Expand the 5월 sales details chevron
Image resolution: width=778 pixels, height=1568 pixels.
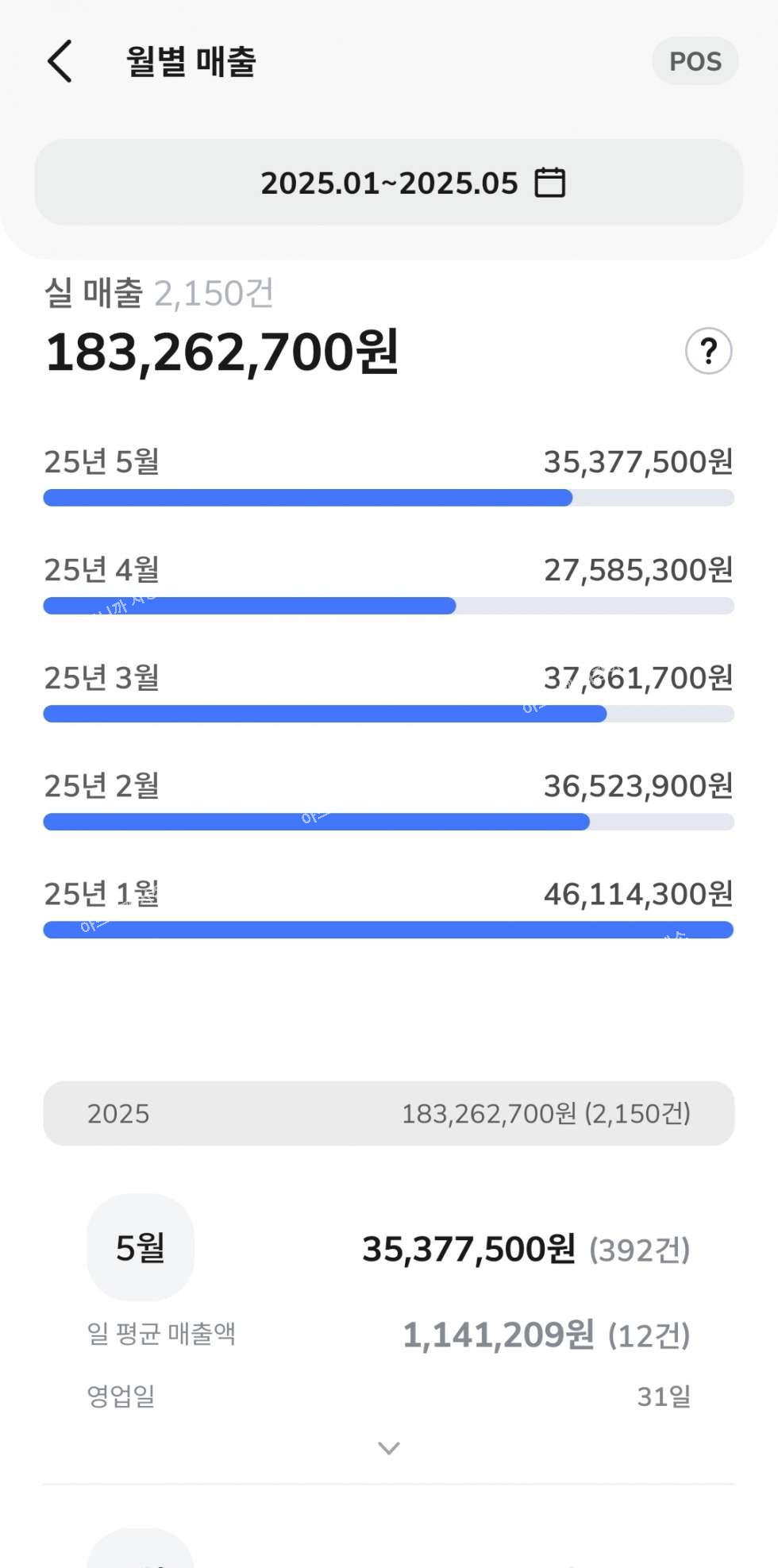pyautogui.click(x=389, y=1448)
